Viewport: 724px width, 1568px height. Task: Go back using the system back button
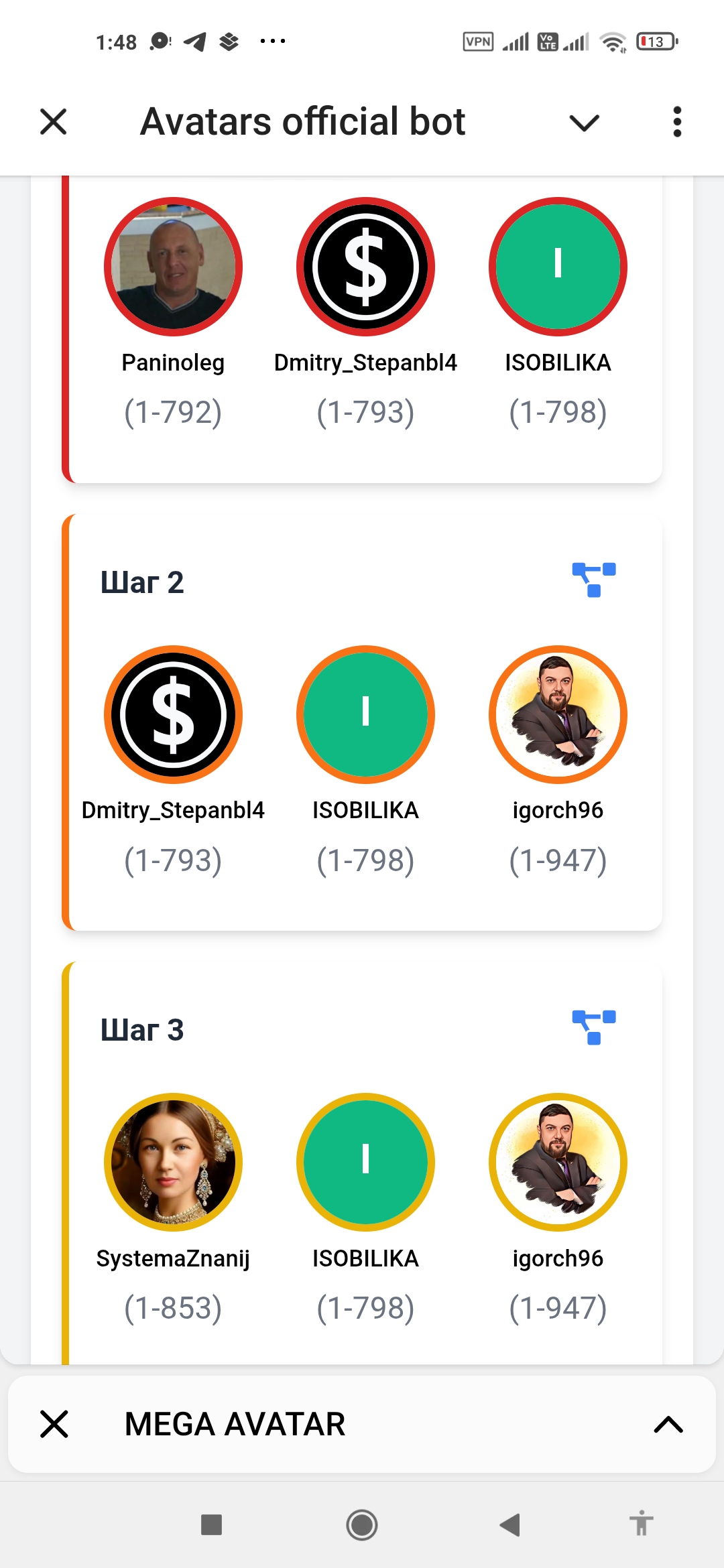[x=510, y=1524]
